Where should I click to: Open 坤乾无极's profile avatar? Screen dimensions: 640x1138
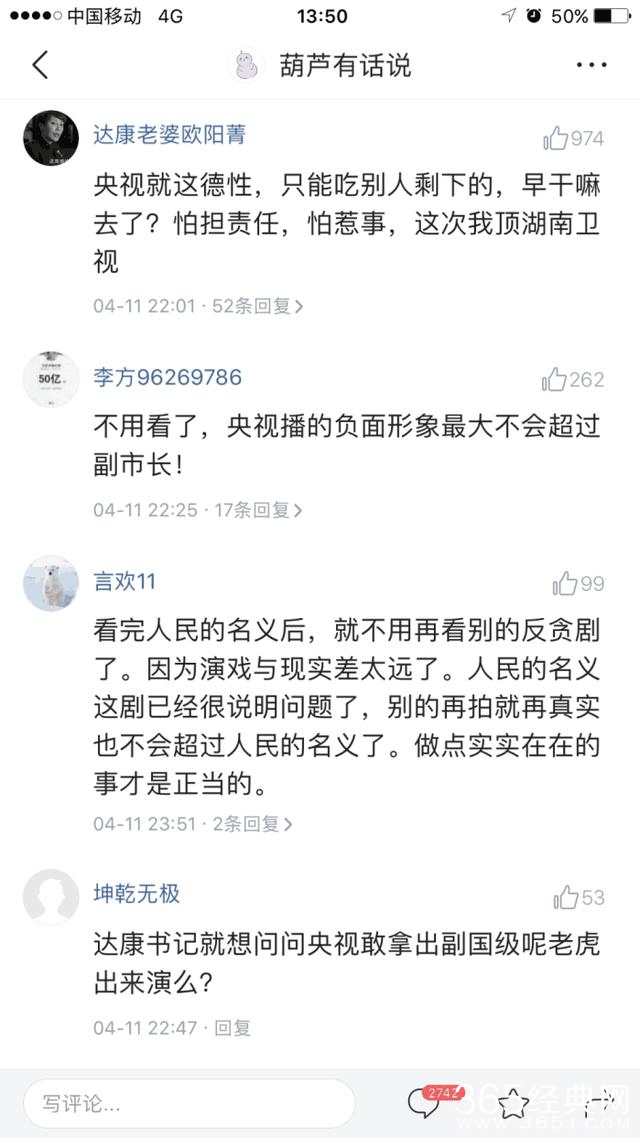point(51,897)
